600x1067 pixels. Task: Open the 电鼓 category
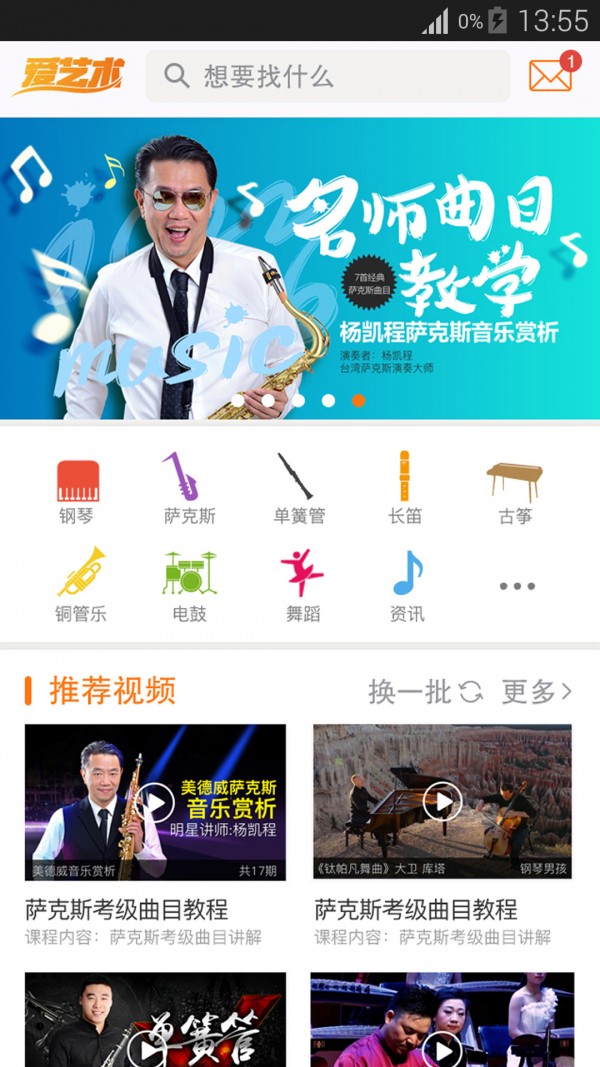click(189, 585)
